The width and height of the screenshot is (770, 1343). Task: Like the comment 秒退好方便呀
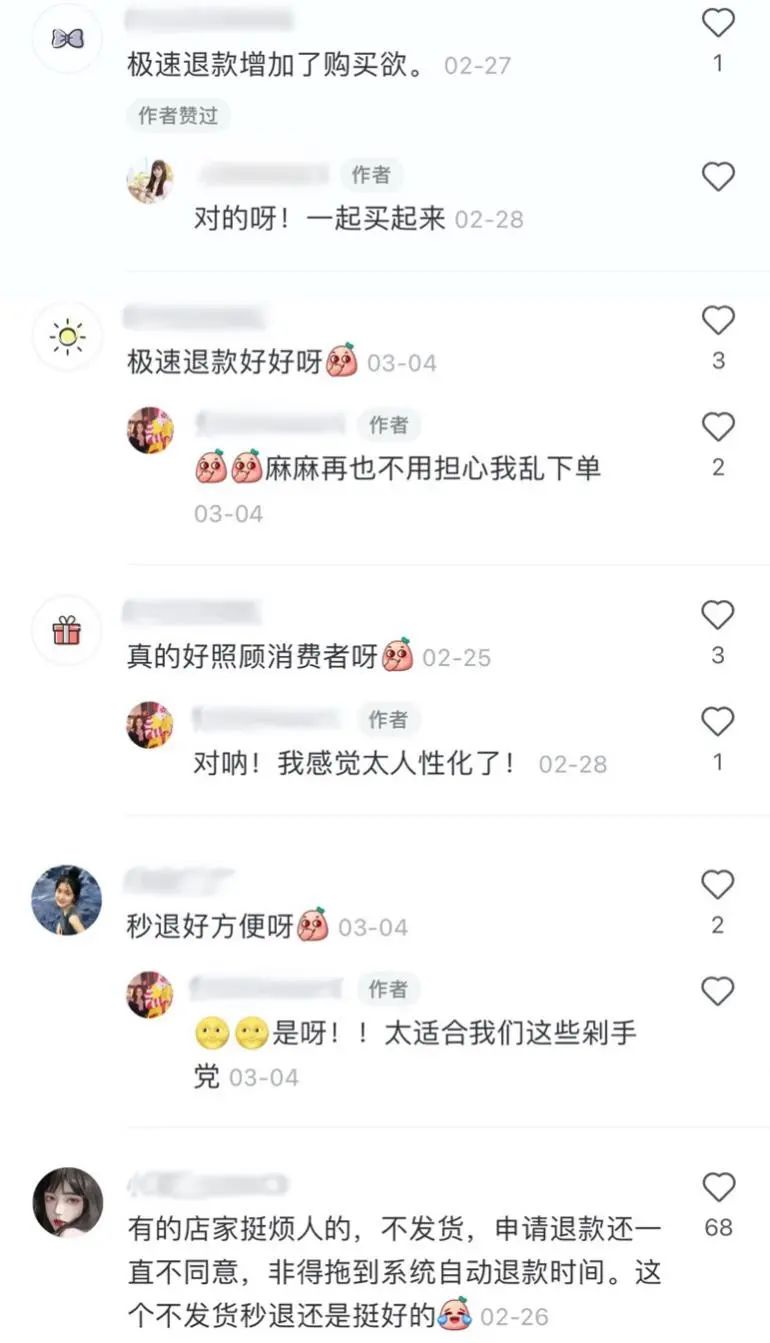pos(717,885)
